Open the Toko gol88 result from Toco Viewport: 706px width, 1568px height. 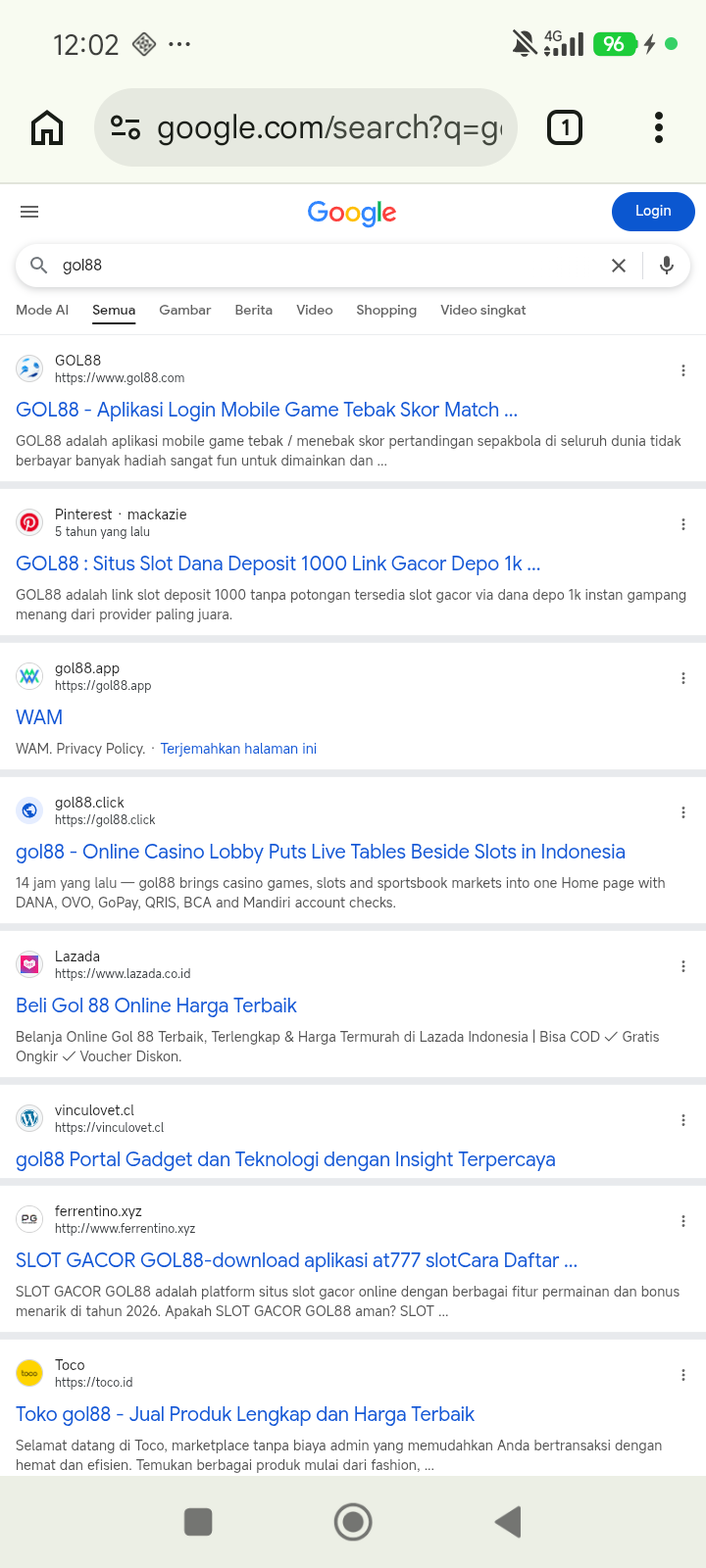pos(245,1414)
